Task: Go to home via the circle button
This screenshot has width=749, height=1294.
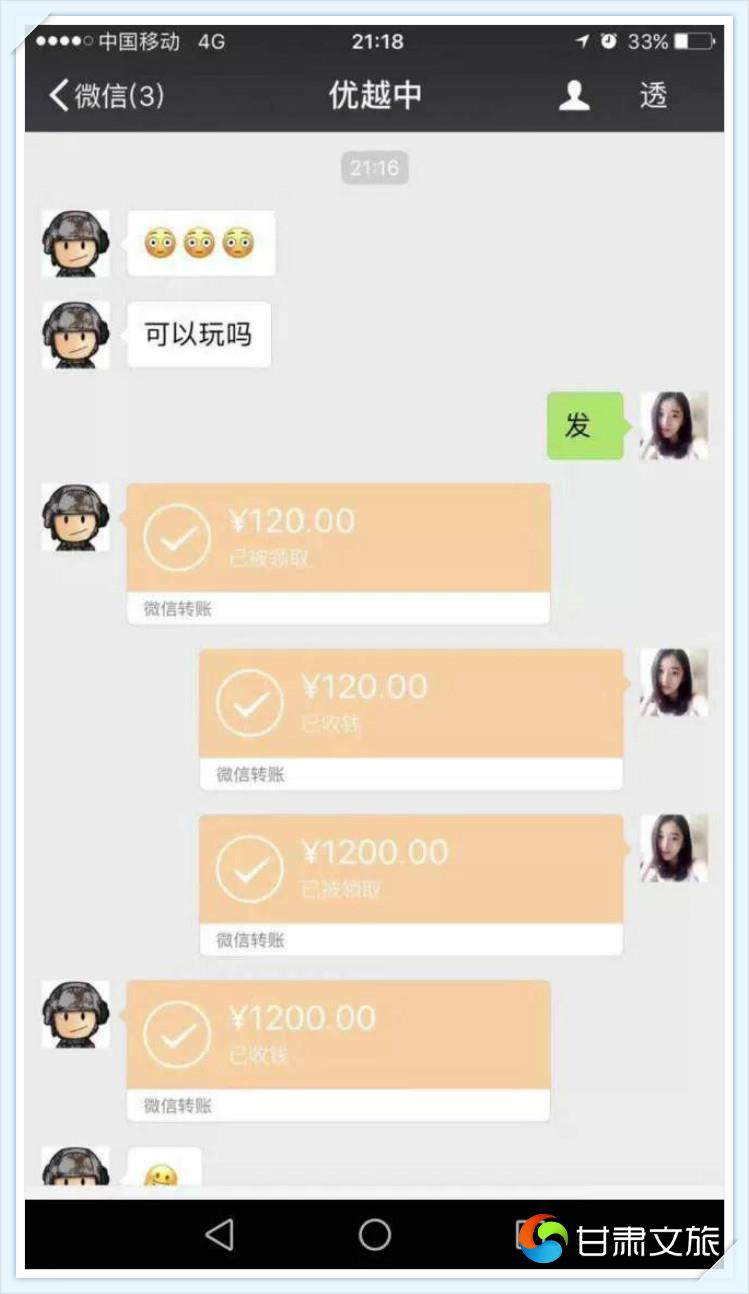Action: click(x=375, y=1235)
